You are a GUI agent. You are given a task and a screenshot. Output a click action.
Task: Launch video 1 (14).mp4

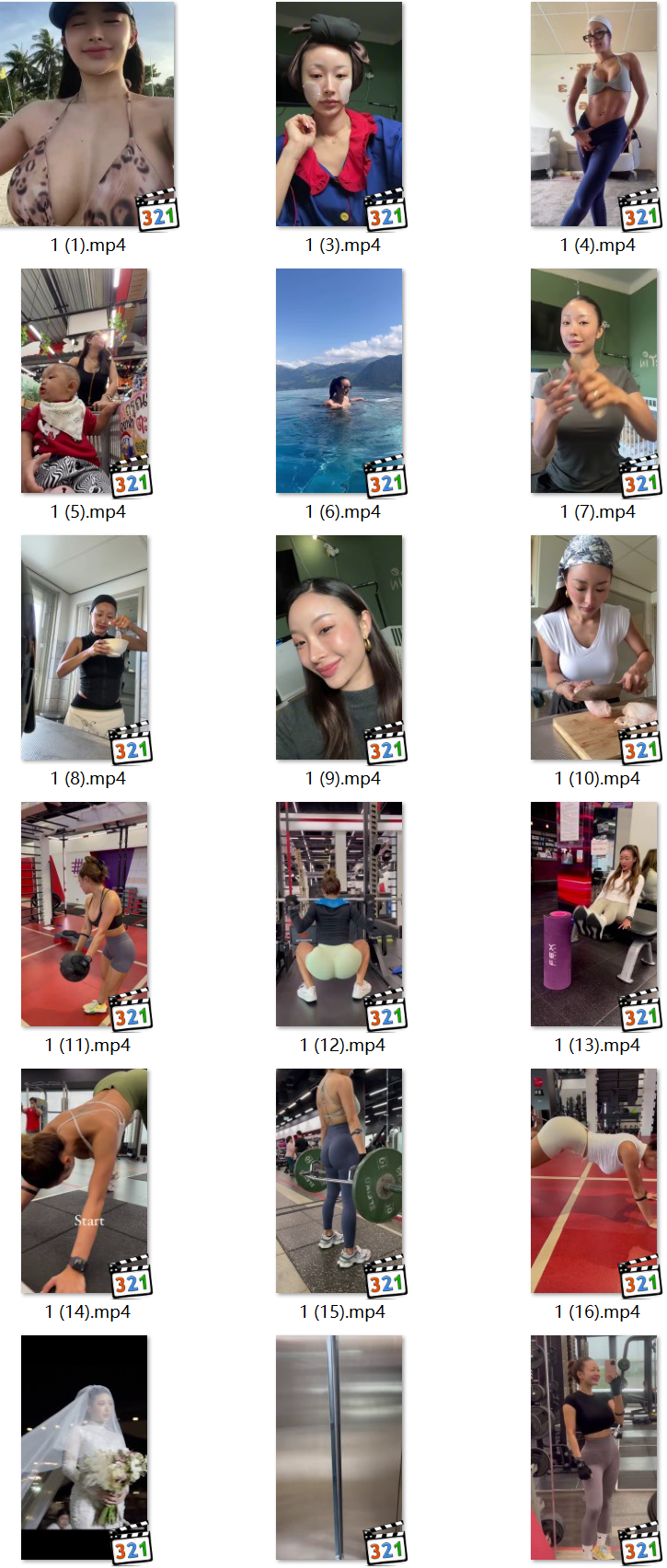(85, 1181)
